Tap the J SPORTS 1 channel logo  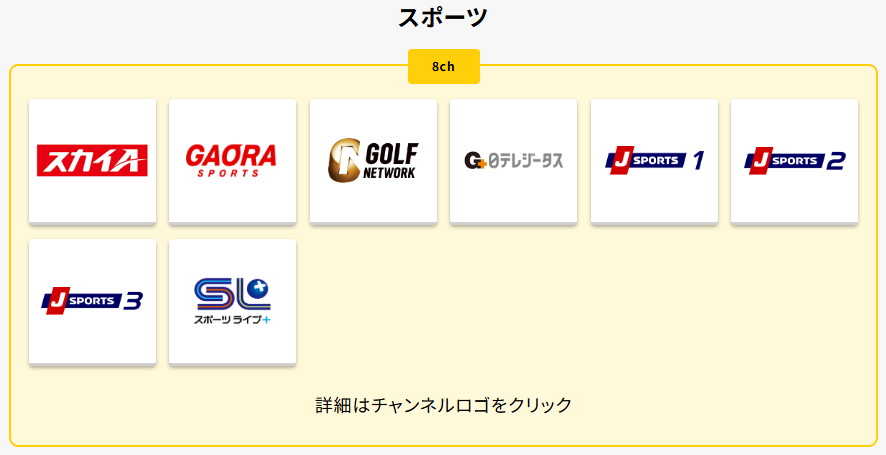coord(654,161)
